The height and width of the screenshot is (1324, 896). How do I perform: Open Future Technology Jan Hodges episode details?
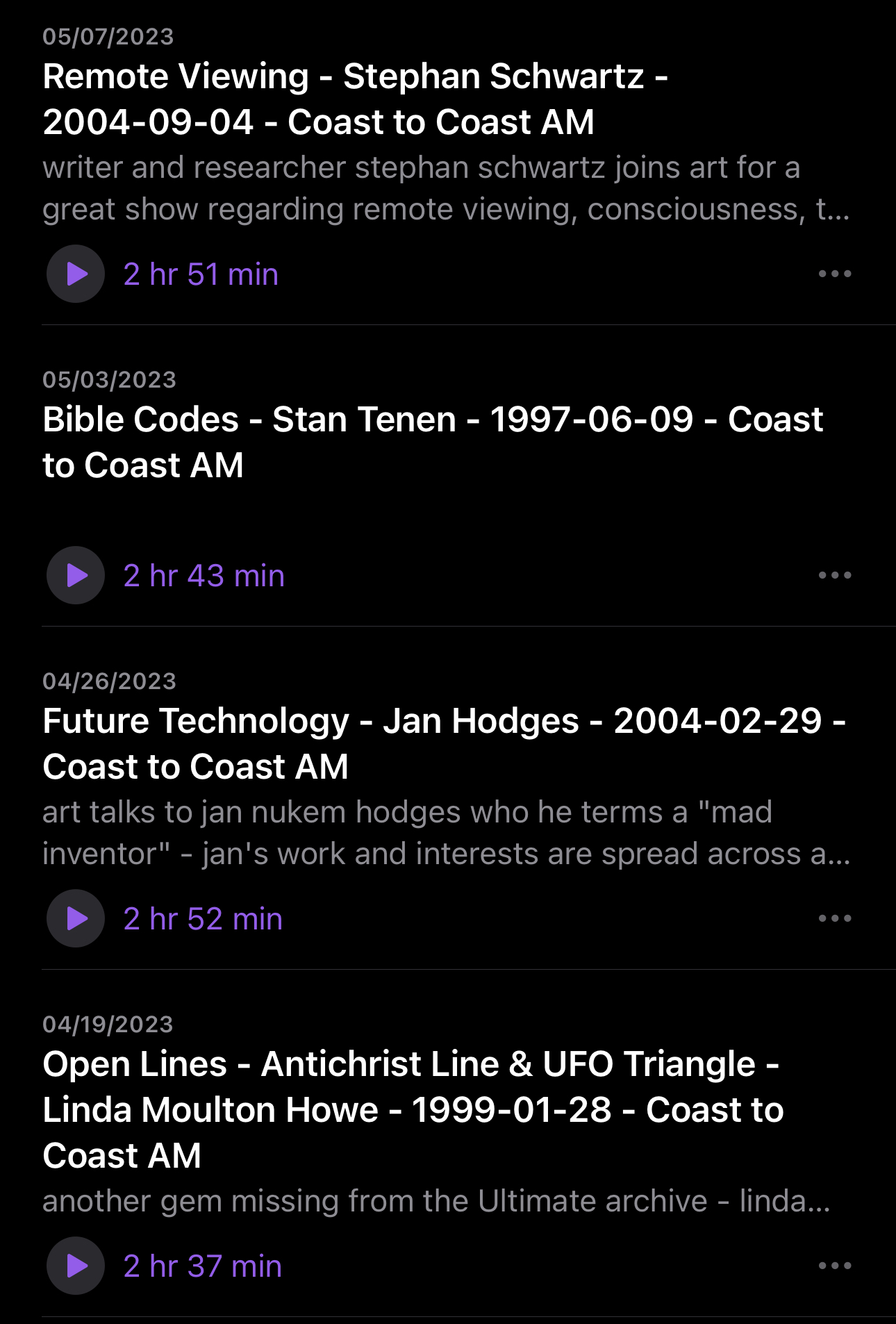445,743
